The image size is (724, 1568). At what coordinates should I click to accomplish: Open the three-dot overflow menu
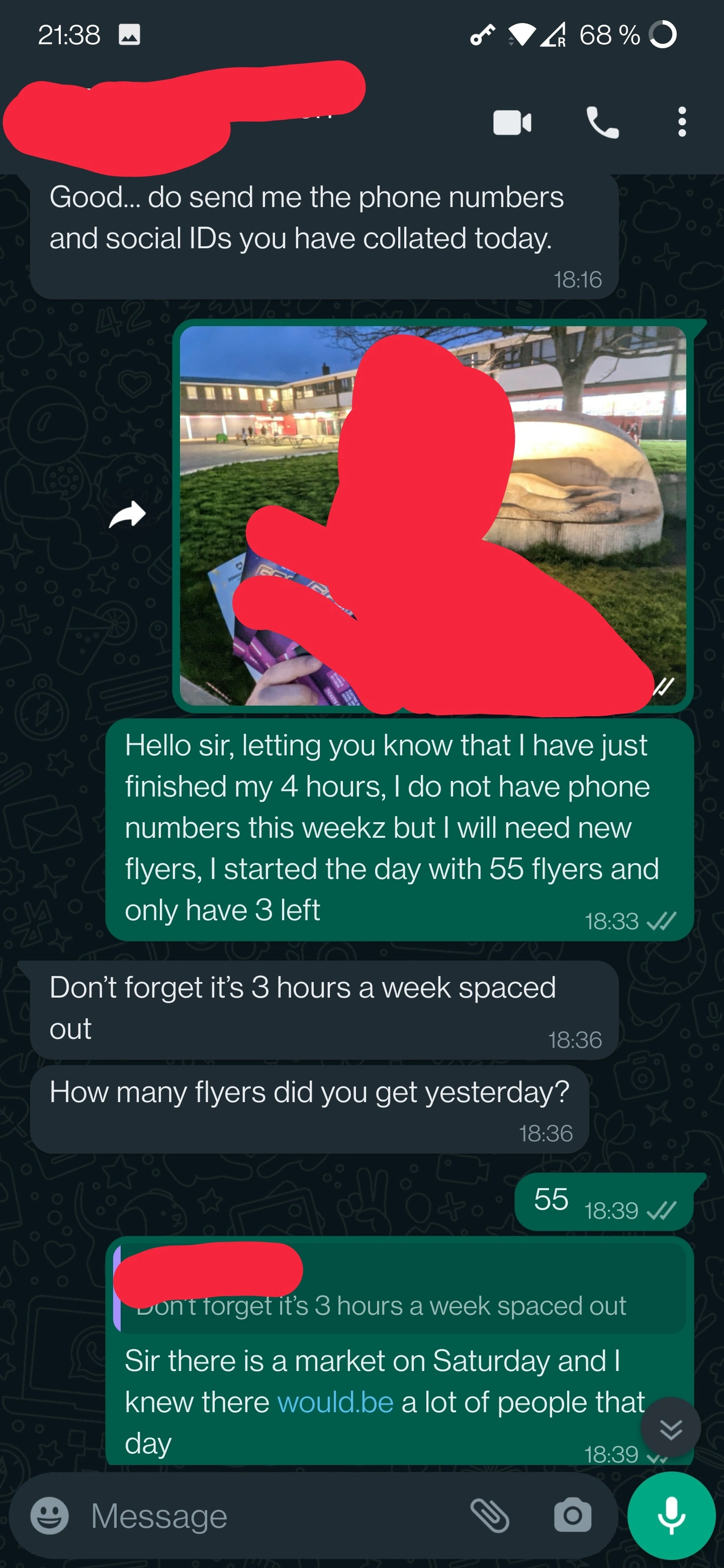pyautogui.click(x=681, y=122)
